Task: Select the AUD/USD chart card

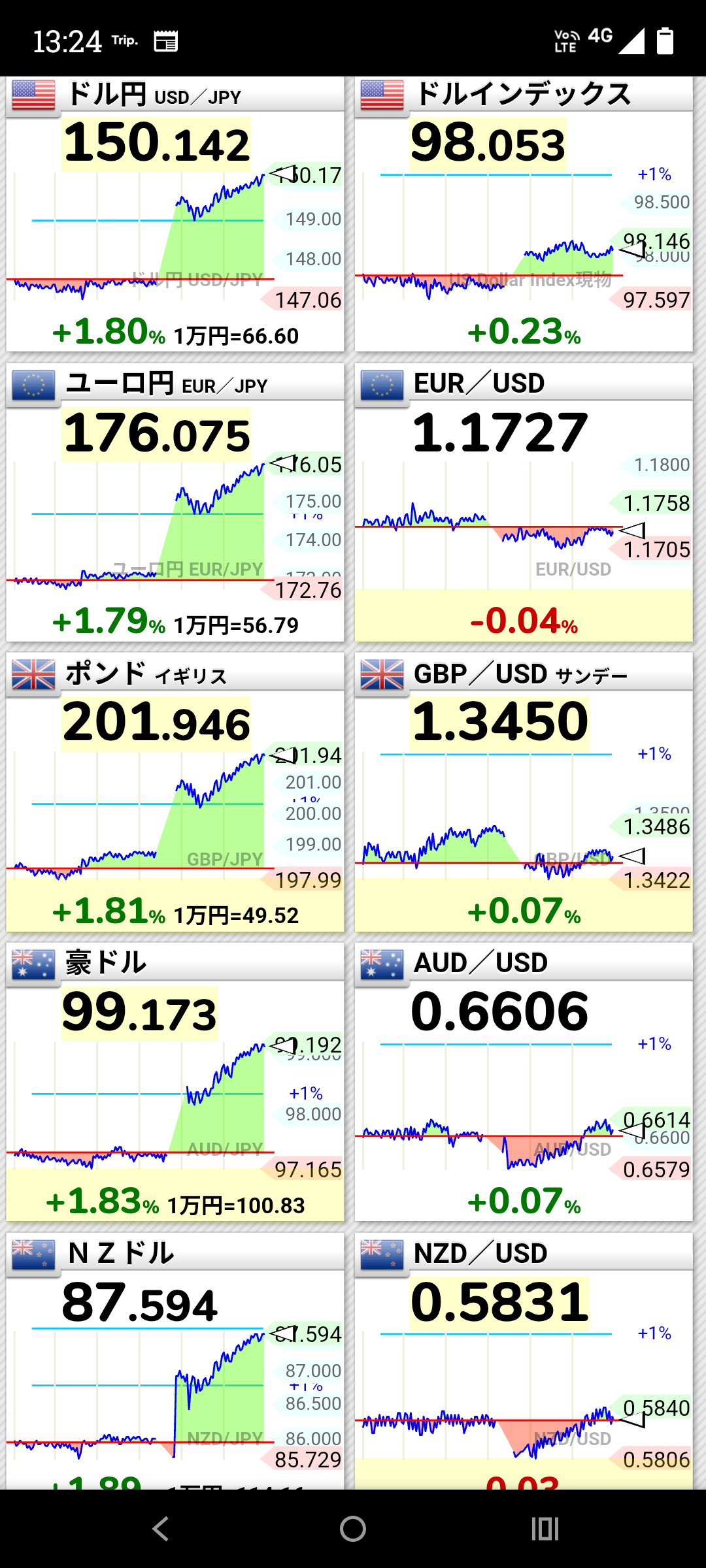Action: [x=523, y=1083]
